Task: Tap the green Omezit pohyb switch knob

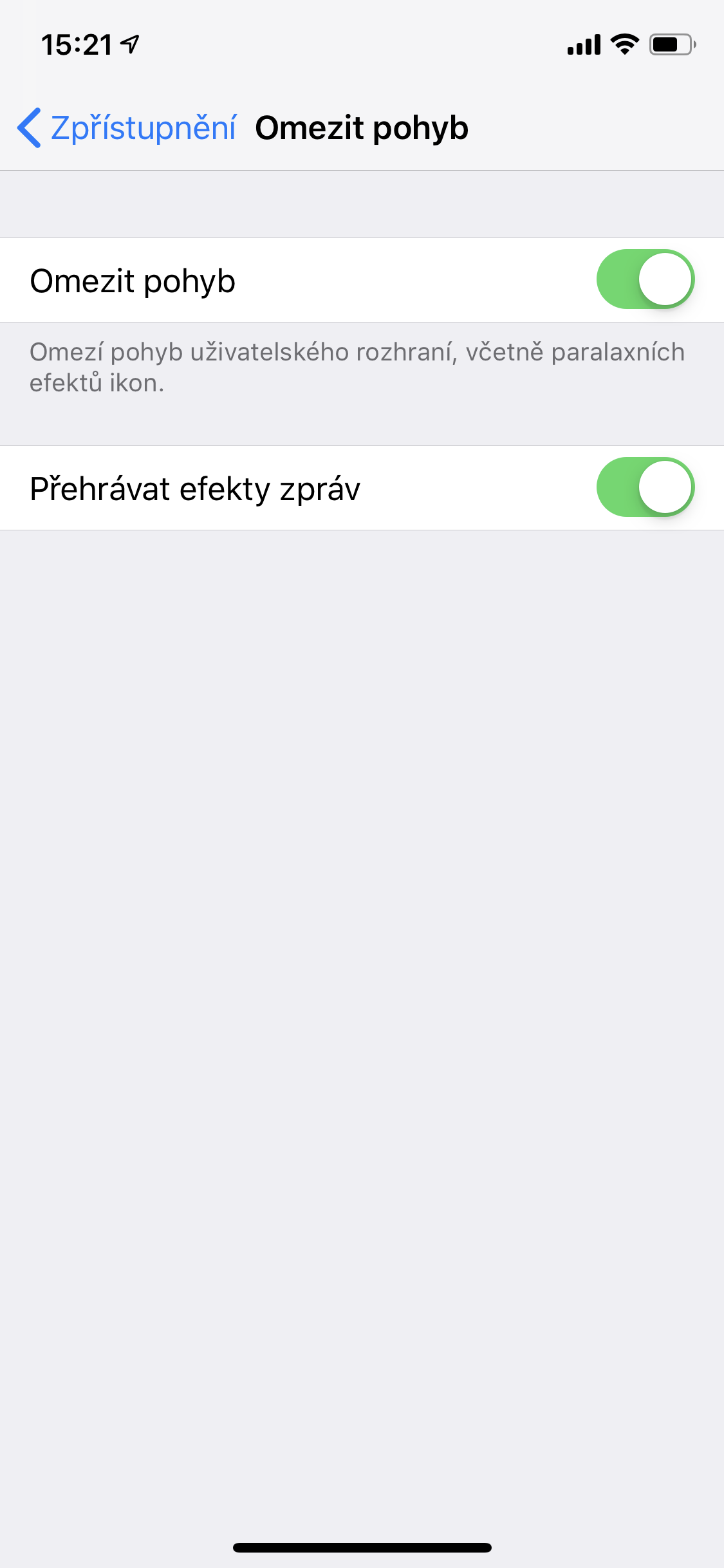Action: coord(666,279)
